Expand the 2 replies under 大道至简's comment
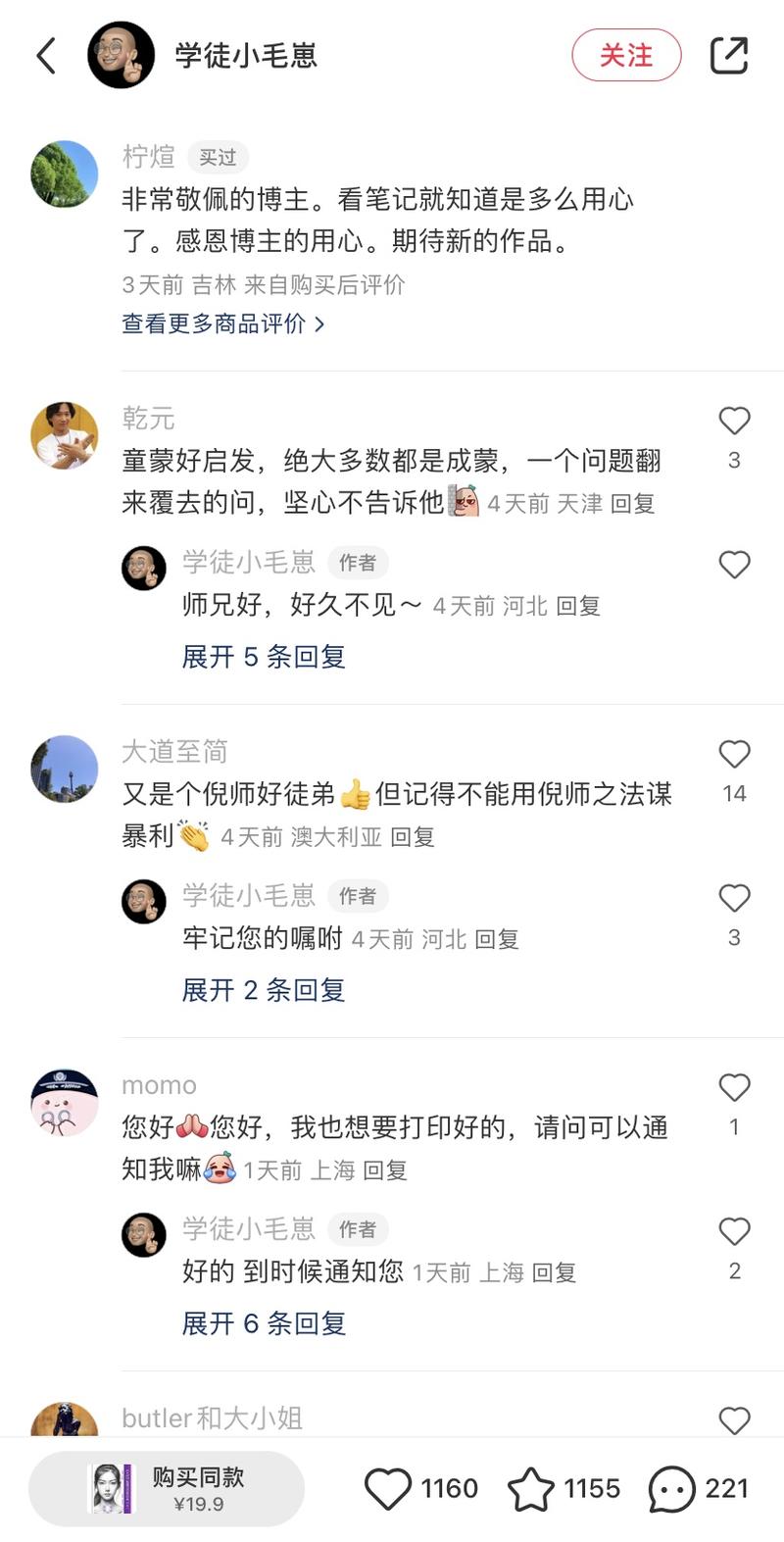 click(x=262, y=989)
